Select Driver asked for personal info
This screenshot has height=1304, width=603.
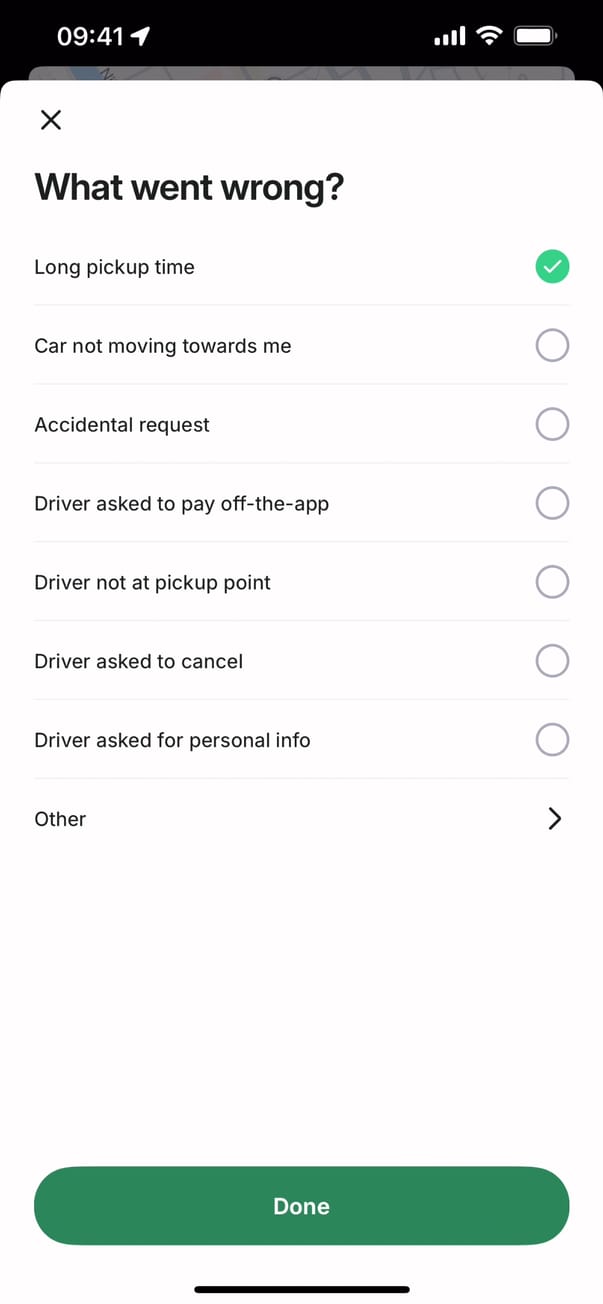point(551,740)
